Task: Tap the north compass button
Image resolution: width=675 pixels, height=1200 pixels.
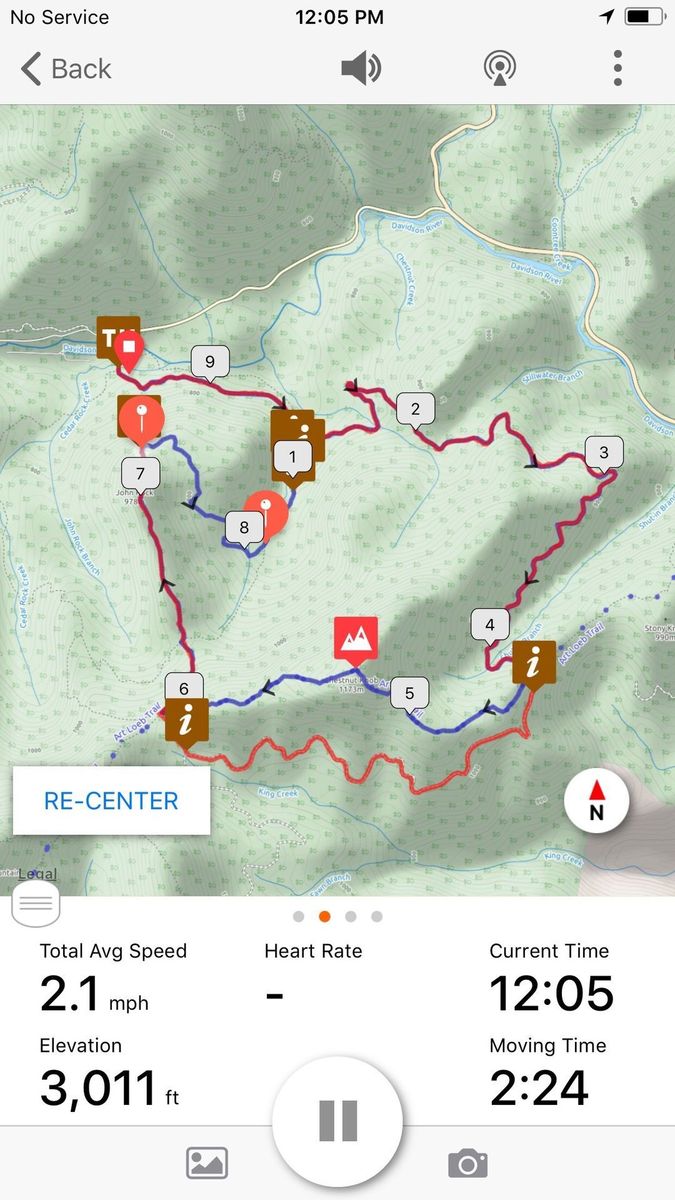Action: (596, 801)
